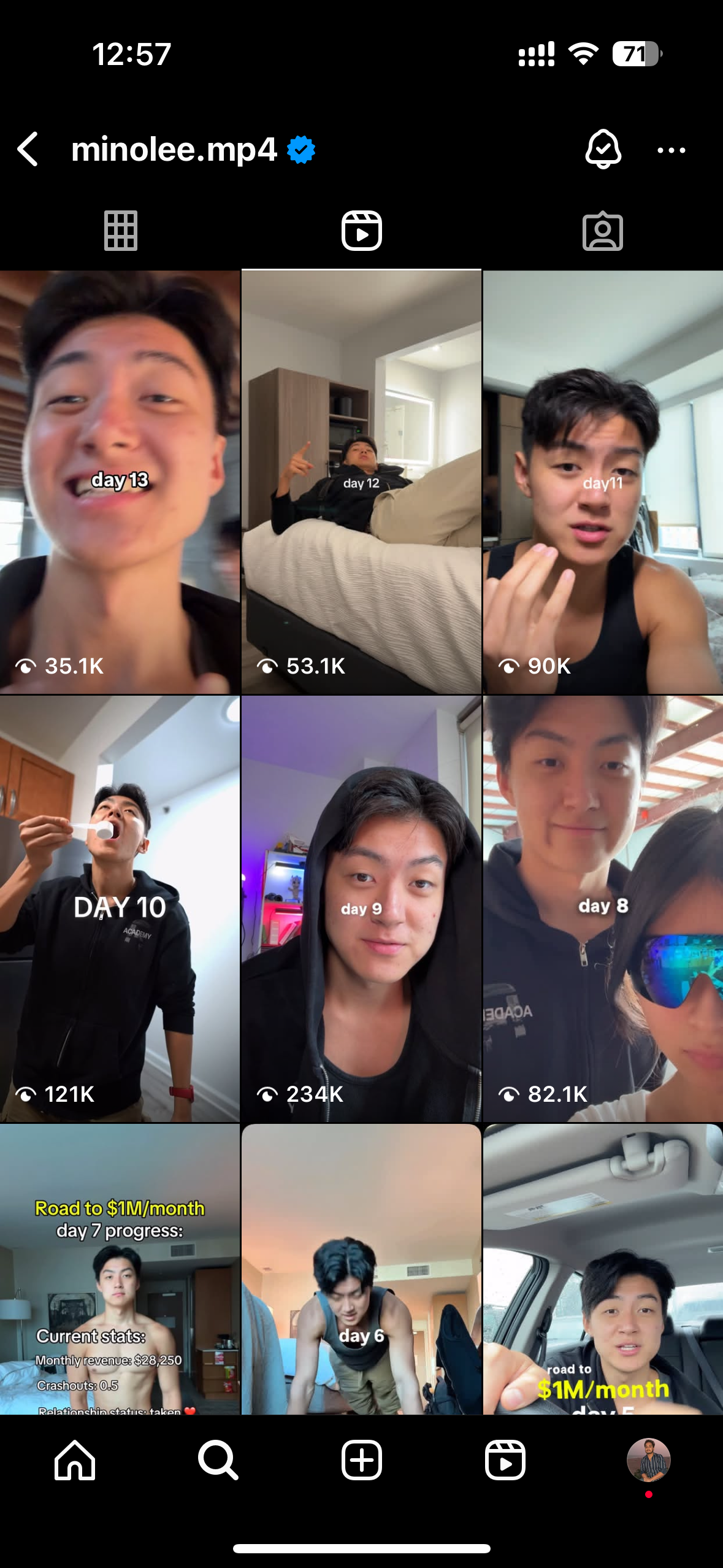Open the Search and explore tab
The height and width of the screenshot is (1568, 723).
218,1460
